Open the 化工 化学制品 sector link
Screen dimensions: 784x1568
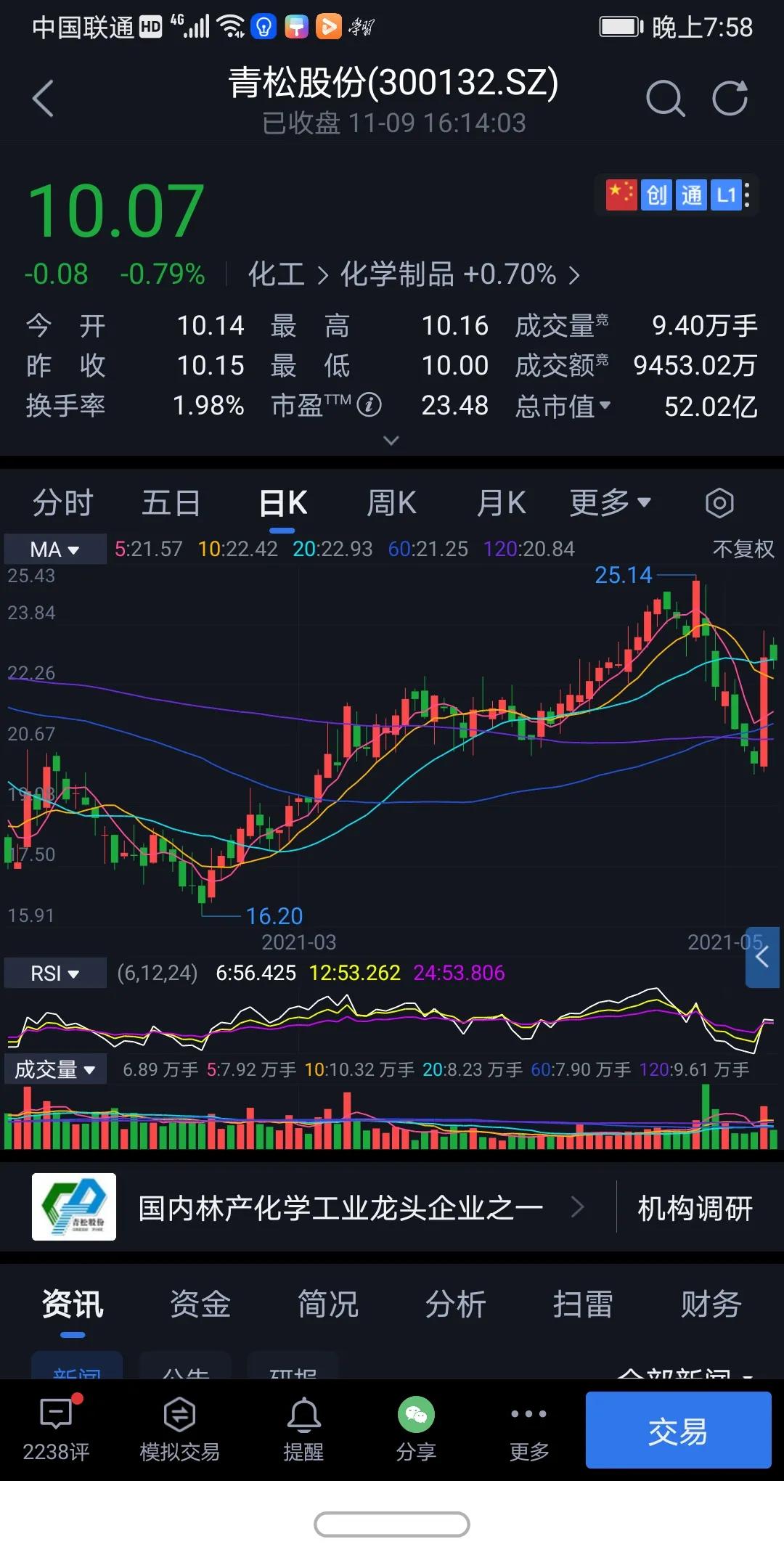[x=414, y=275]
